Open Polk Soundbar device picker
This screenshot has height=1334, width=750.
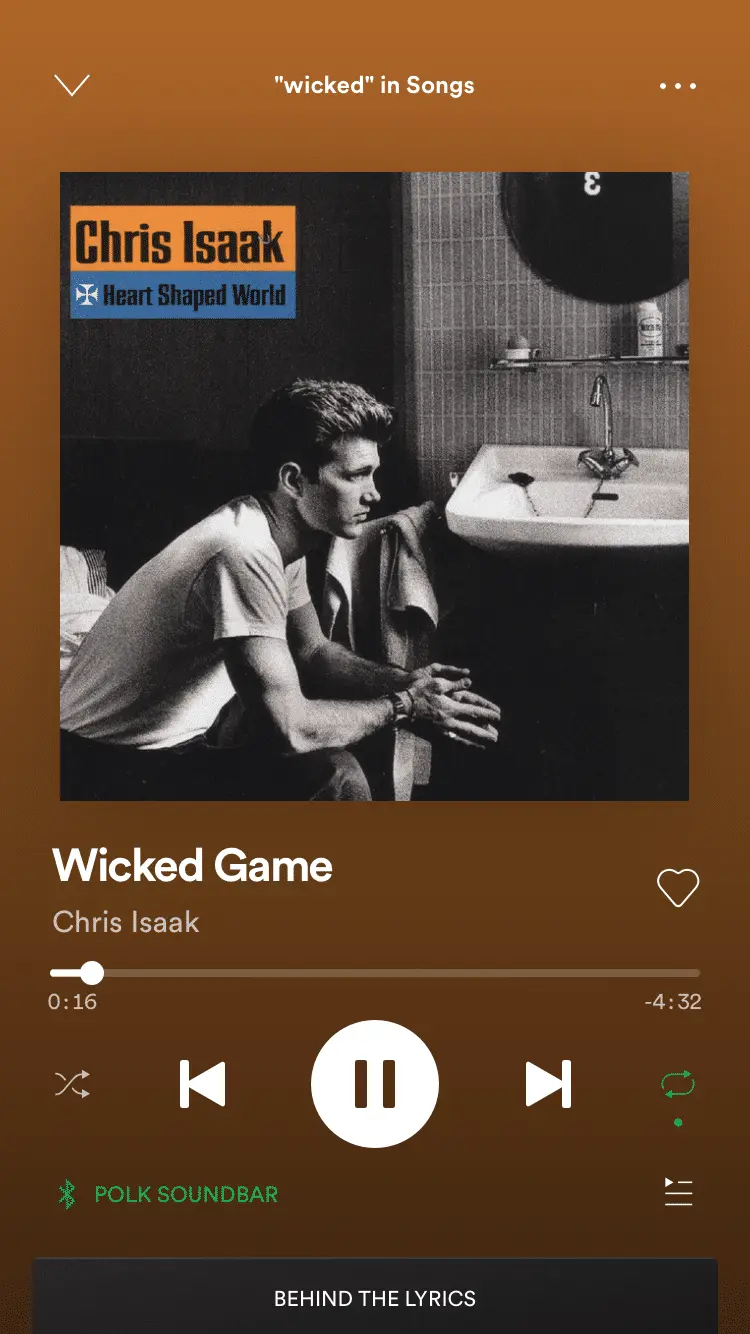(168, 1194)
